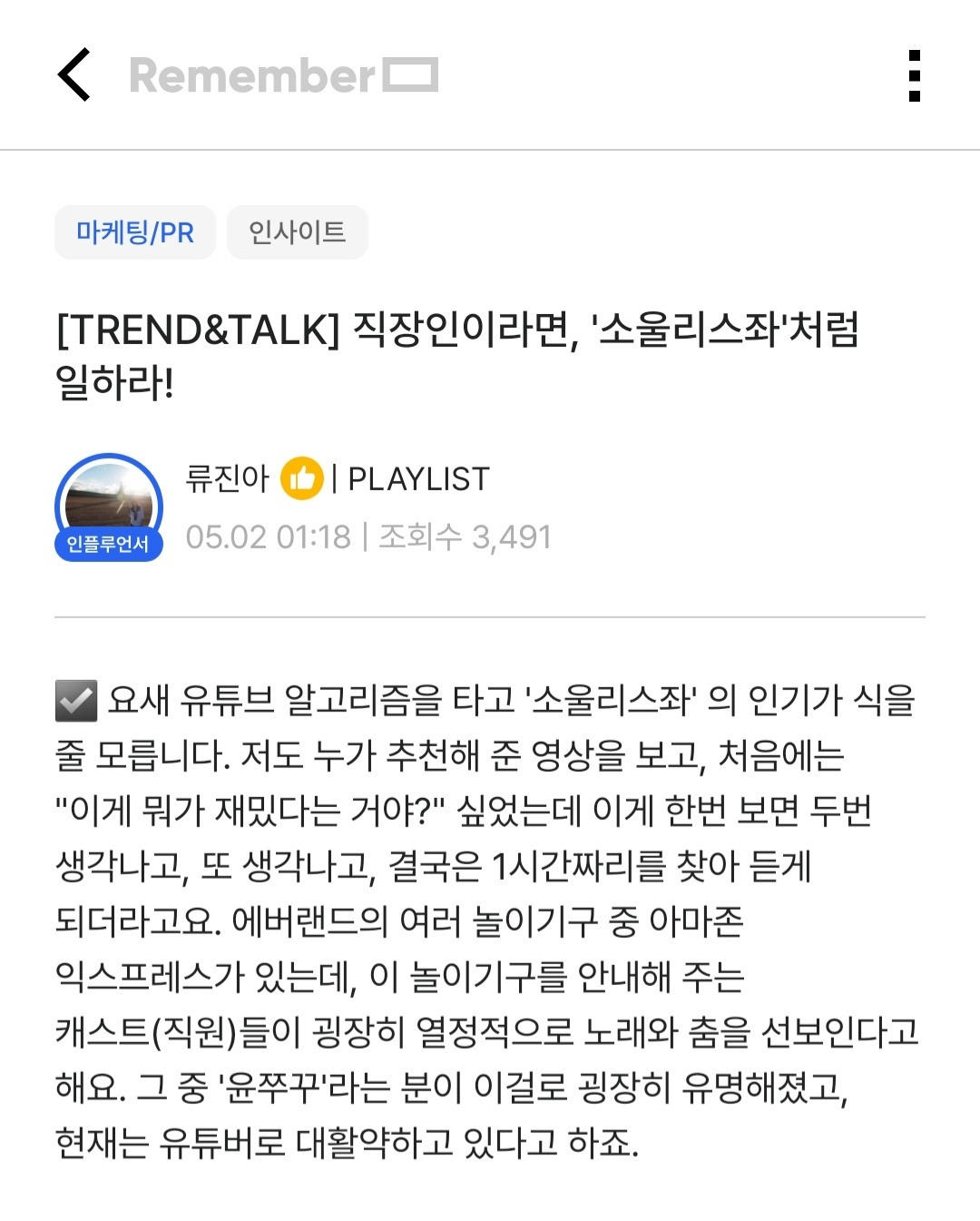Tap the checkmark emoji starting the post body
Screen dimensions: 980x1221
[x=76, y=698]
